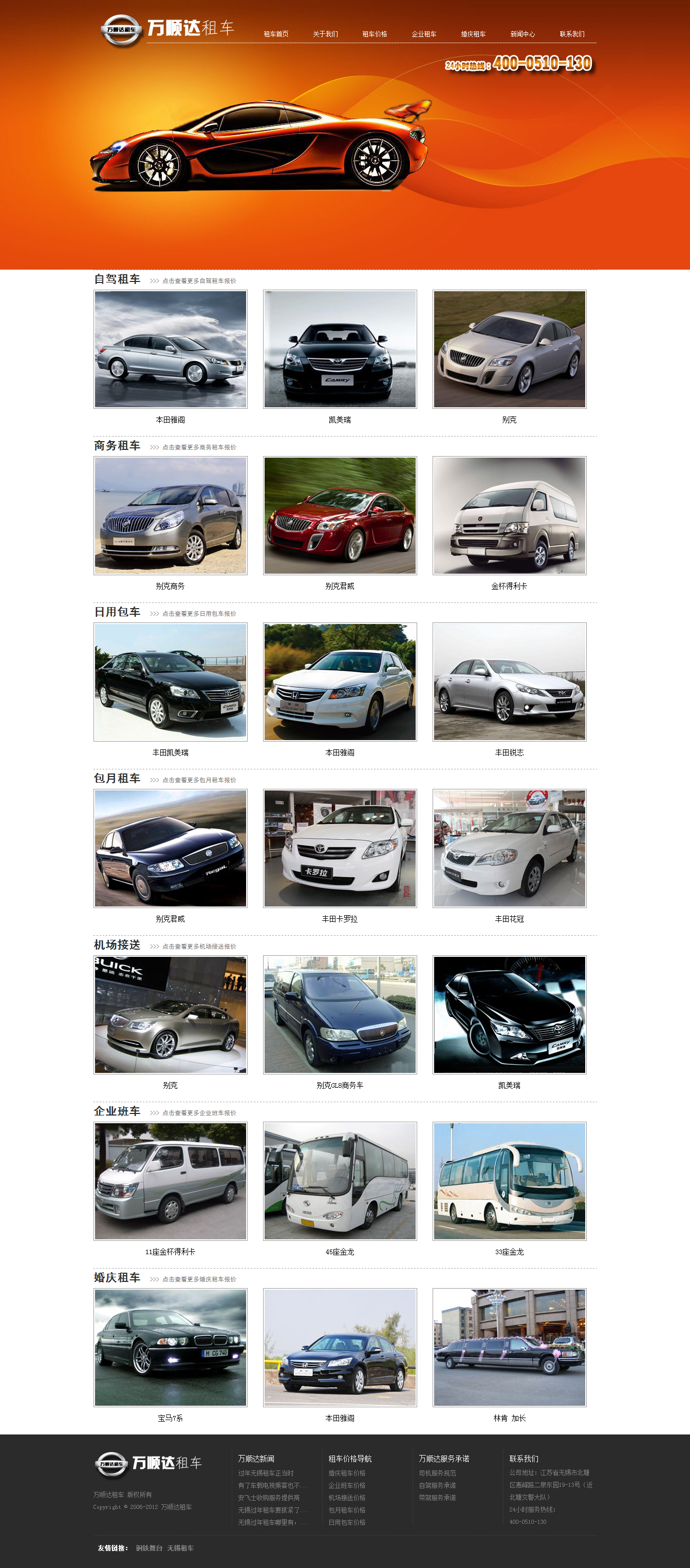Open the 钢铁舞台 friend link
690x1568 pixels.
(148, 1548)
